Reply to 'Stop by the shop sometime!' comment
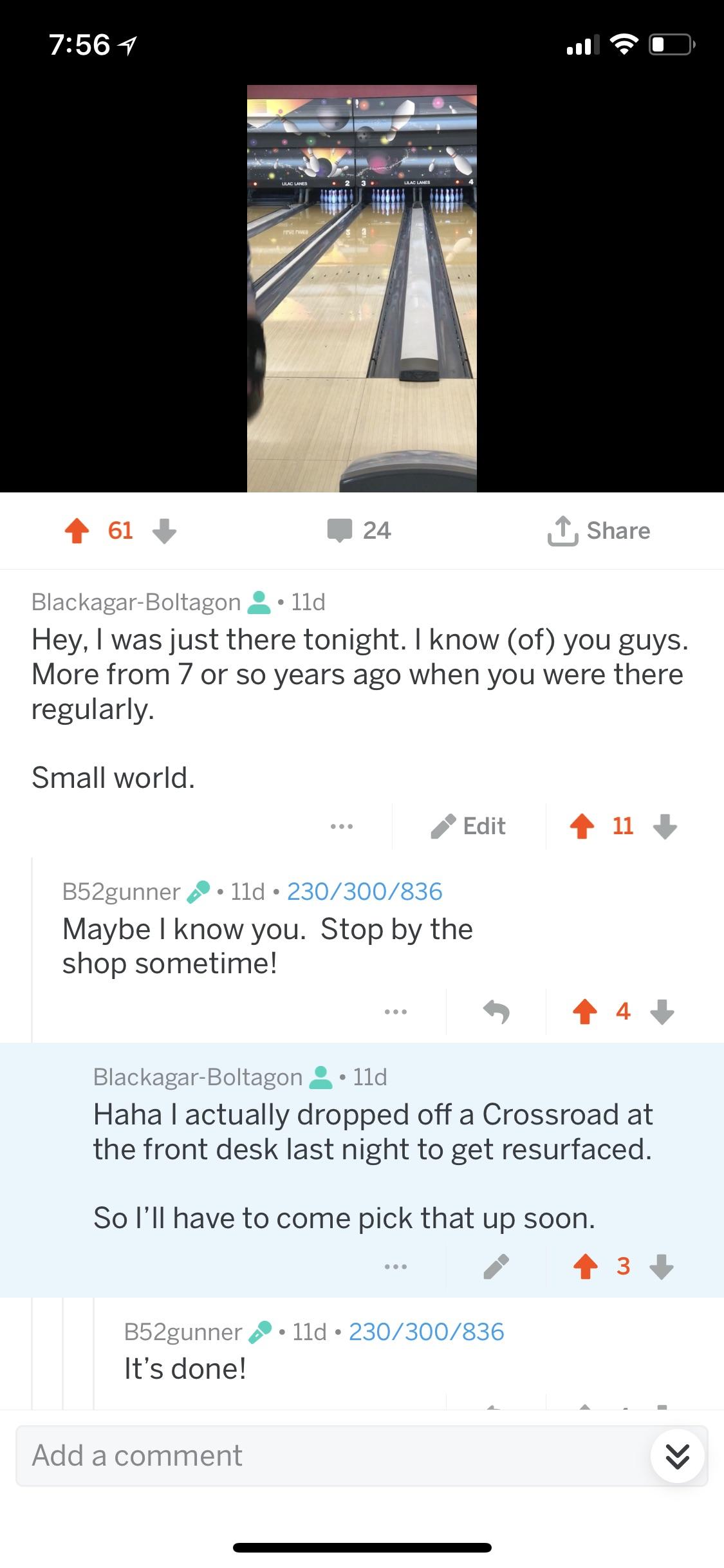The image size is (724, 1568). (496, 1011)
